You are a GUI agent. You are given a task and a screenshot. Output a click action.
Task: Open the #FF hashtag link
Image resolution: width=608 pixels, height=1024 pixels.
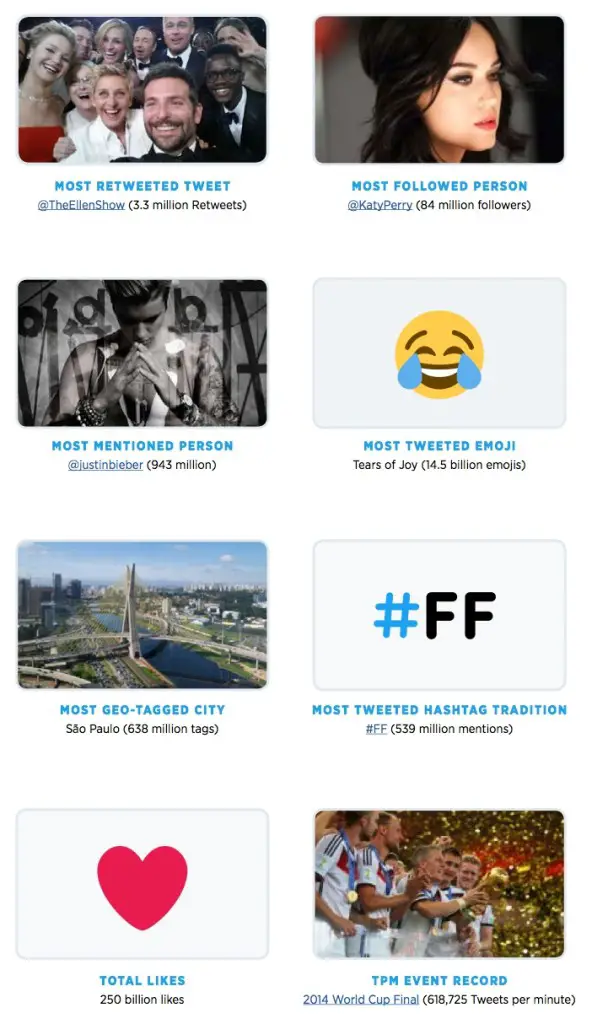(x=376, y=729)
